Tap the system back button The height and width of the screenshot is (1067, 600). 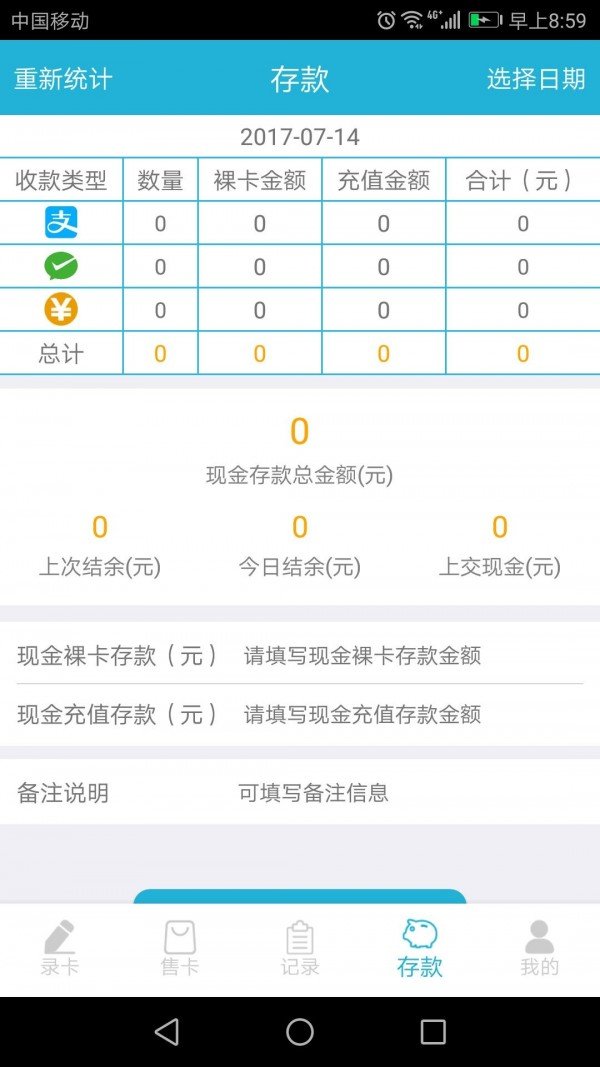pos(167,1032)
